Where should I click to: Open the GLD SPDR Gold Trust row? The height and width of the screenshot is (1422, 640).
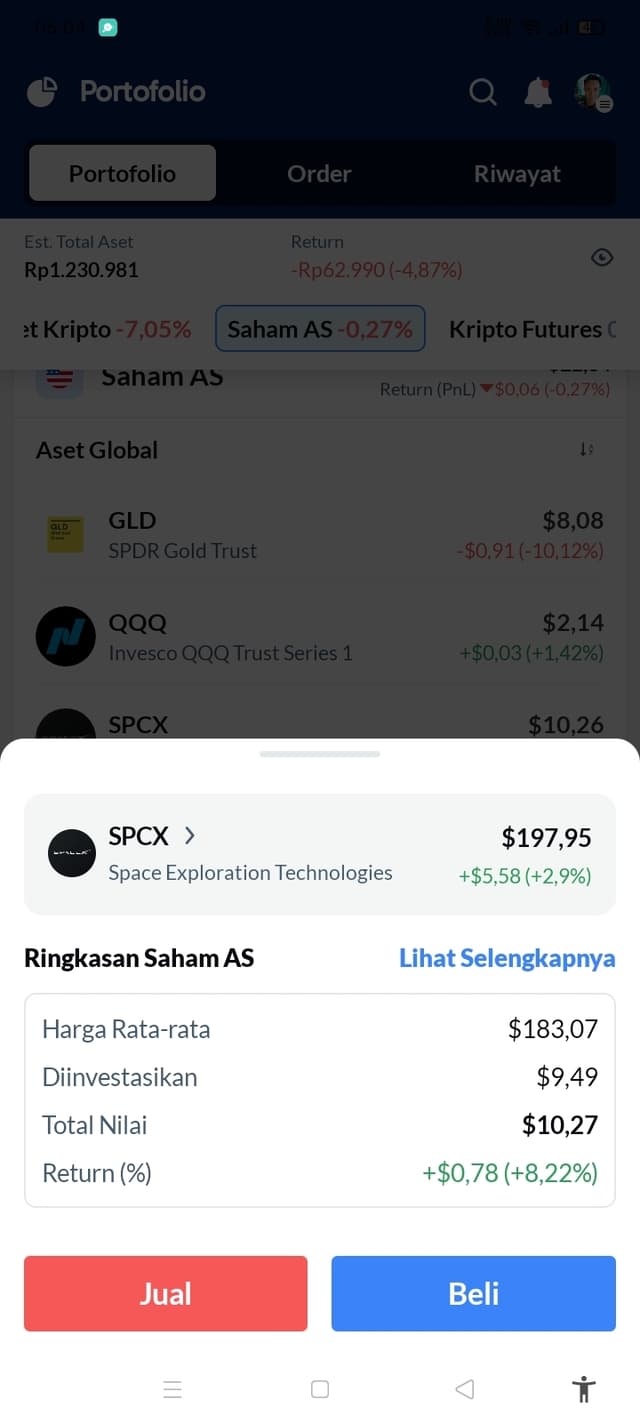[320, 535]
